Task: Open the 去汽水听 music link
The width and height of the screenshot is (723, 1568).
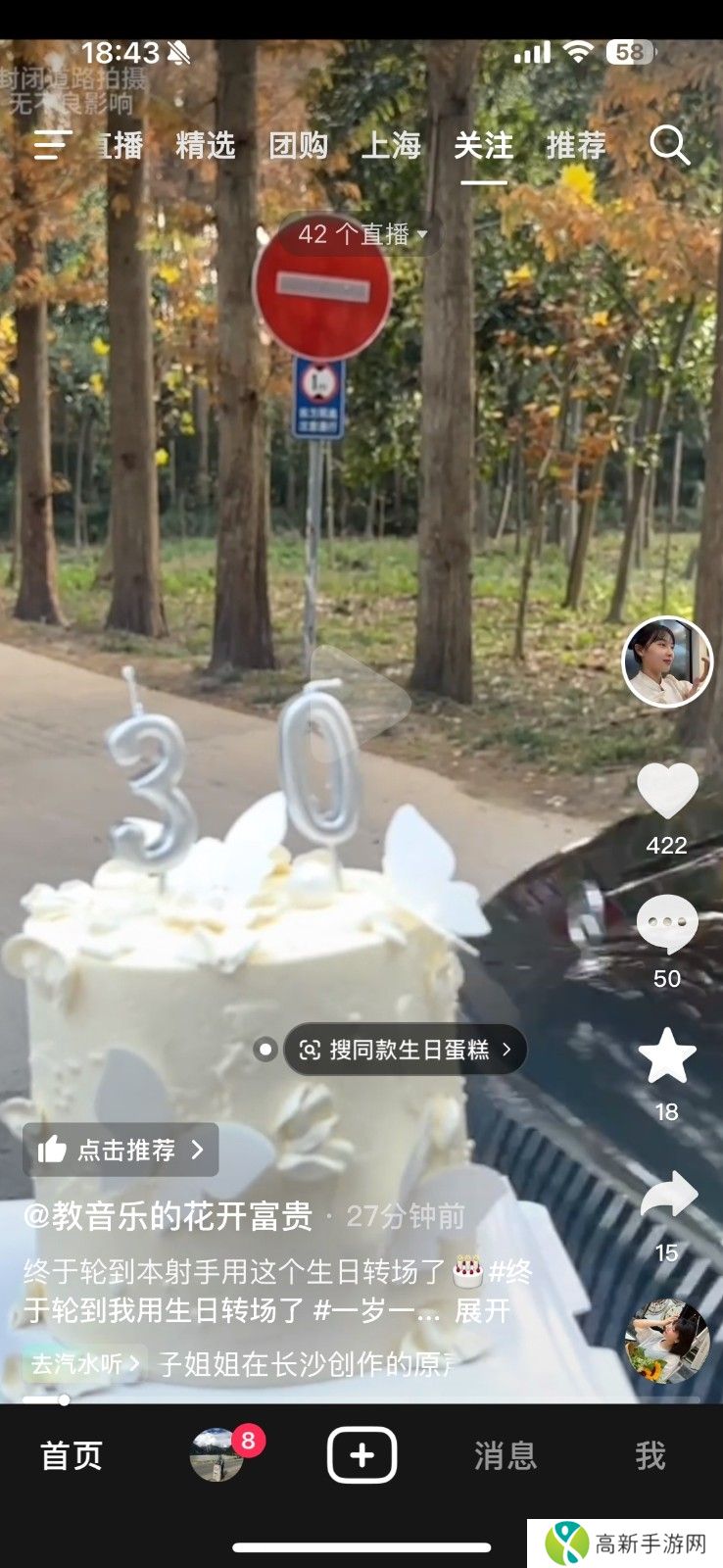Action: click(84, 1363)
